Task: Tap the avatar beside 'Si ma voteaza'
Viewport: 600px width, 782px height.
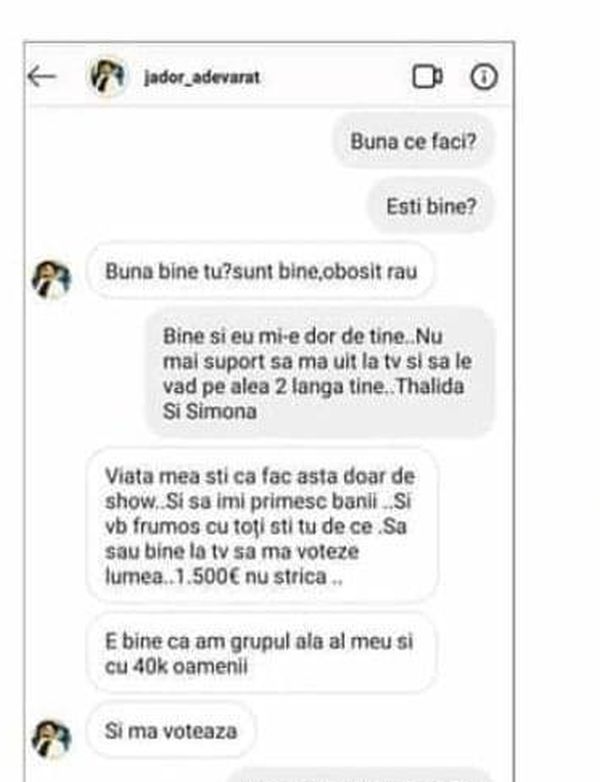Action: 51,737
